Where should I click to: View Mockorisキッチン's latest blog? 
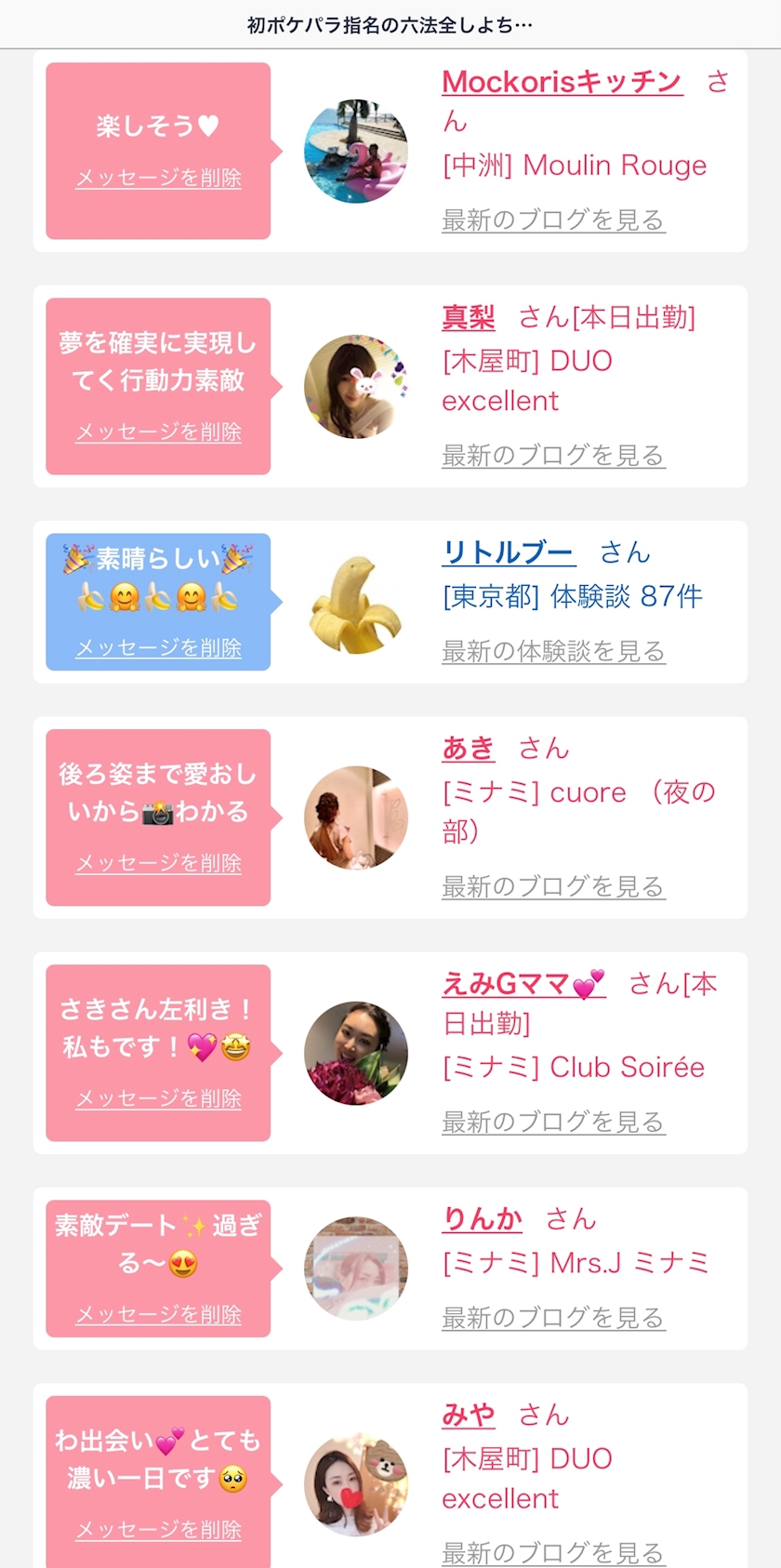[x=553, y=220]
